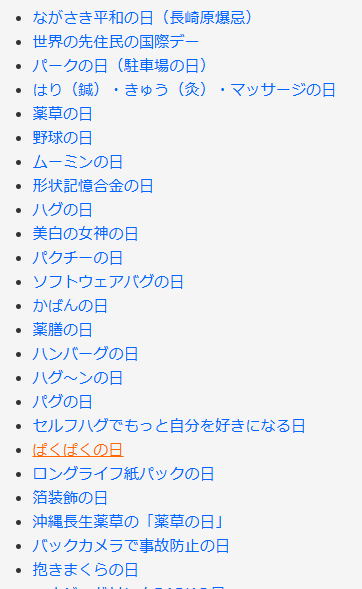Viewport: 362px width, 589px height.
Task: Select the ハンバーグの日 link
Action: point(85,354)
